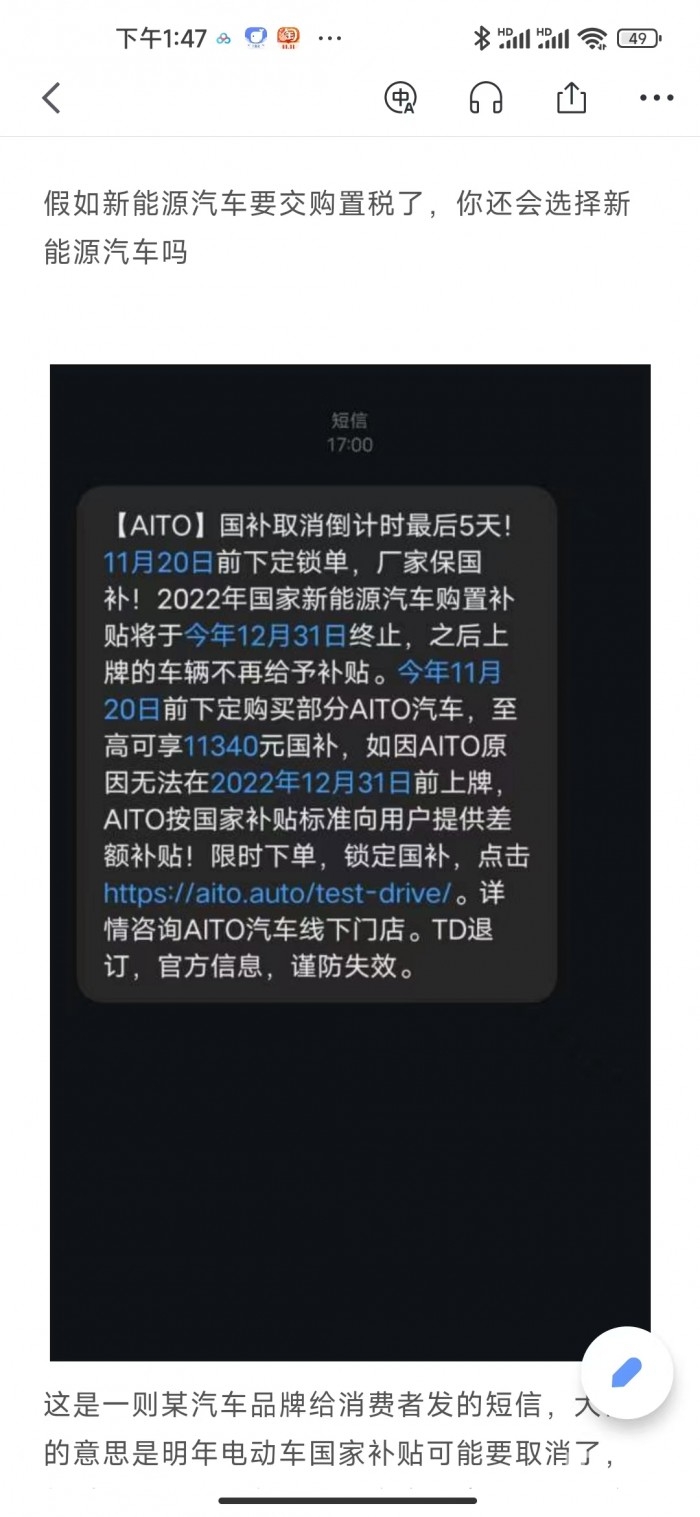Screen dimensions: 700x1517
Task: Go back to the previous page
Action: coord(52,98)
